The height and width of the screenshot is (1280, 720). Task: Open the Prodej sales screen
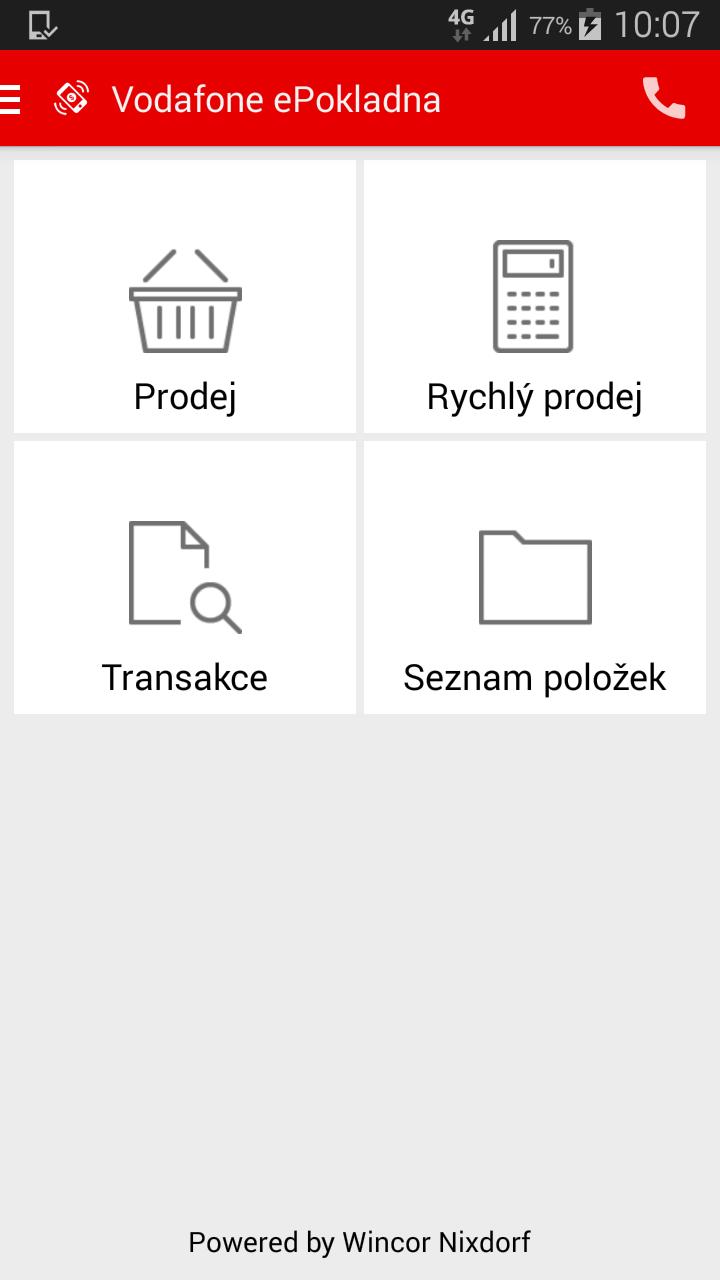click(x=184, y=296)
